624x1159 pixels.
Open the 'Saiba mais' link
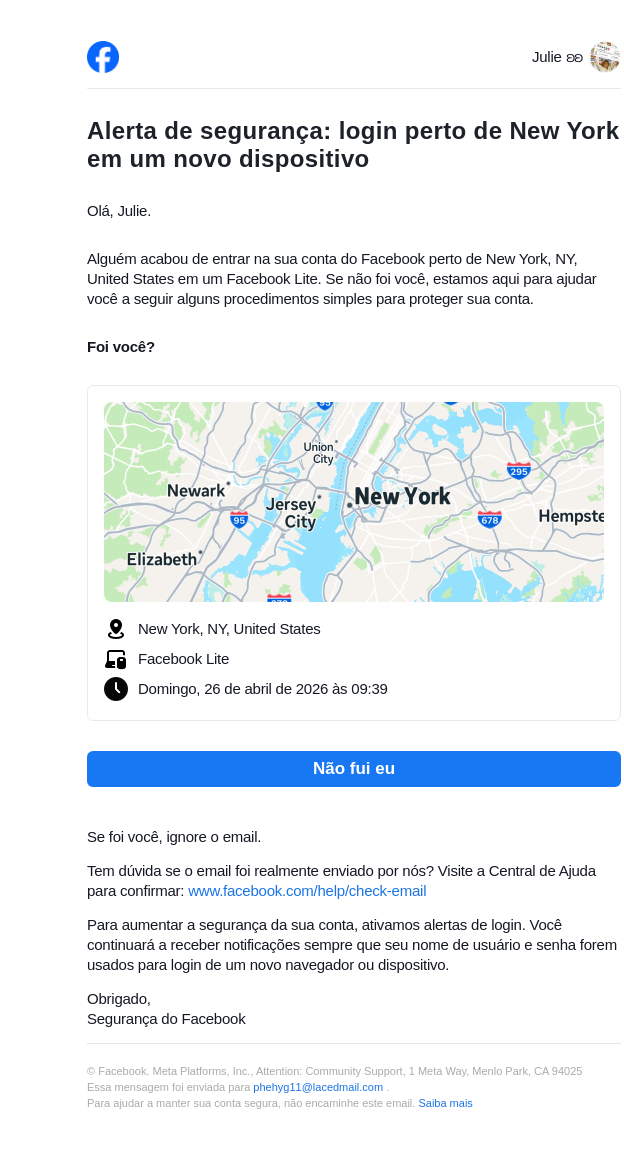pos(445,1103)
